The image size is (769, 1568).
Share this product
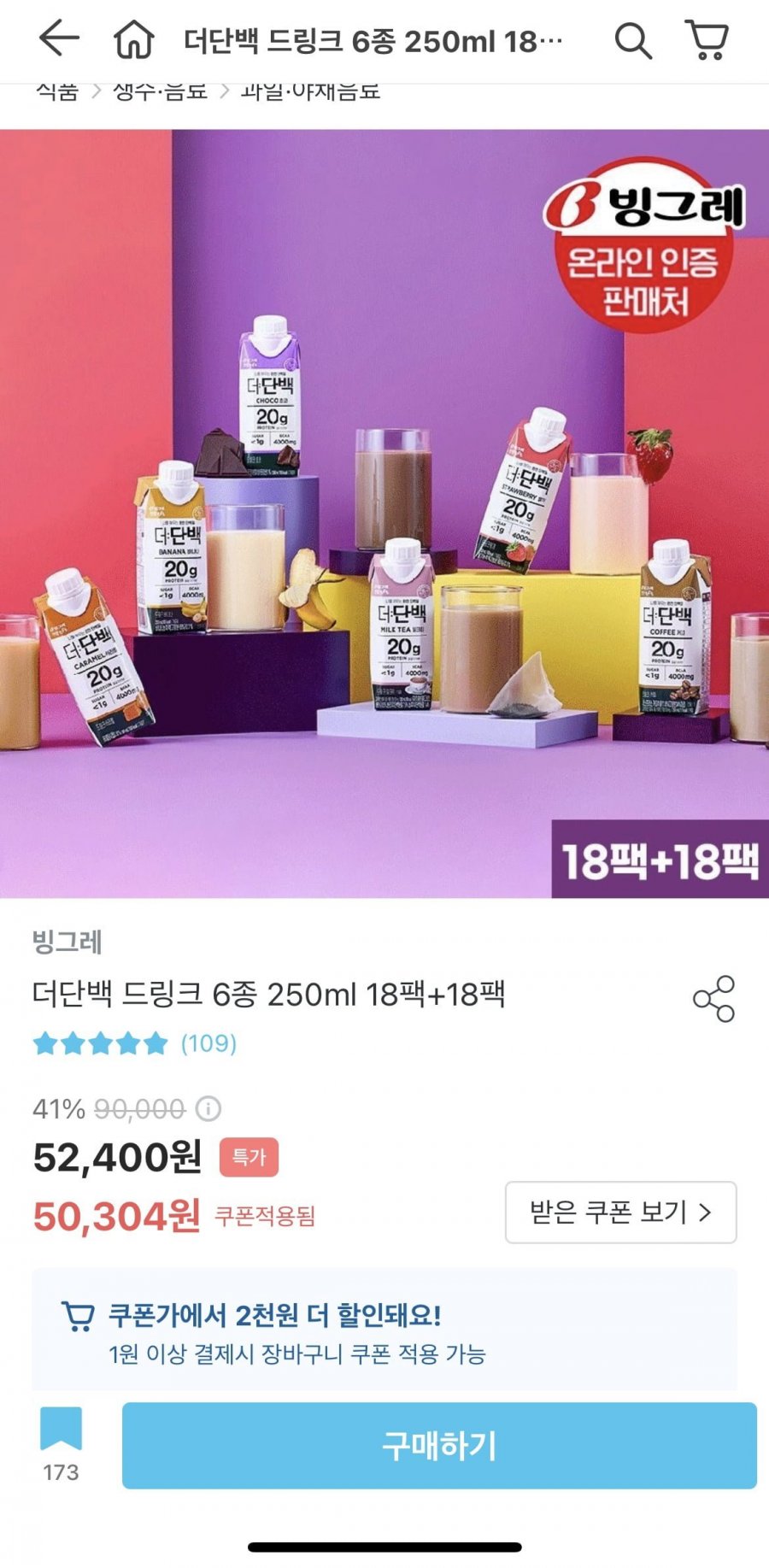coord(713,998)
